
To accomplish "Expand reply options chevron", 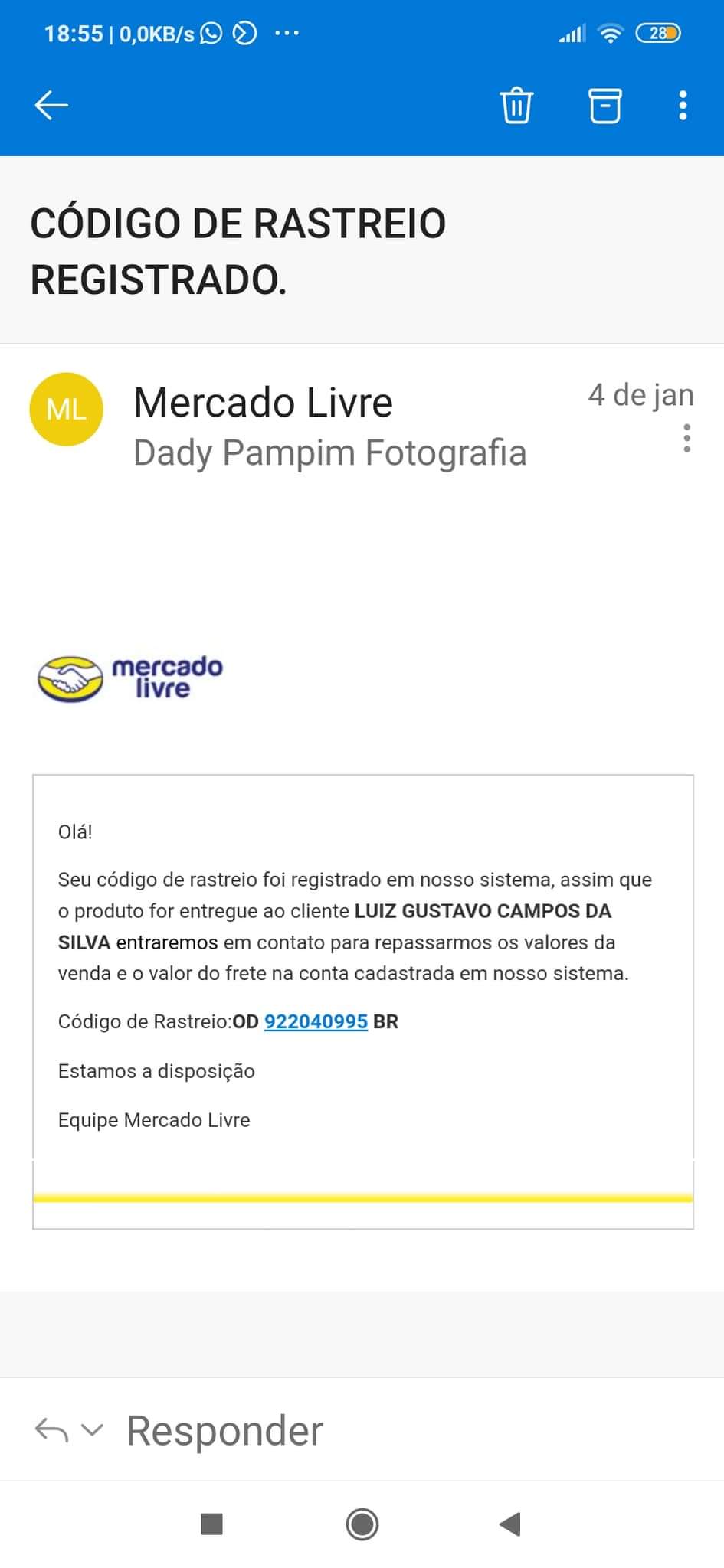I will pos(92,1429).
